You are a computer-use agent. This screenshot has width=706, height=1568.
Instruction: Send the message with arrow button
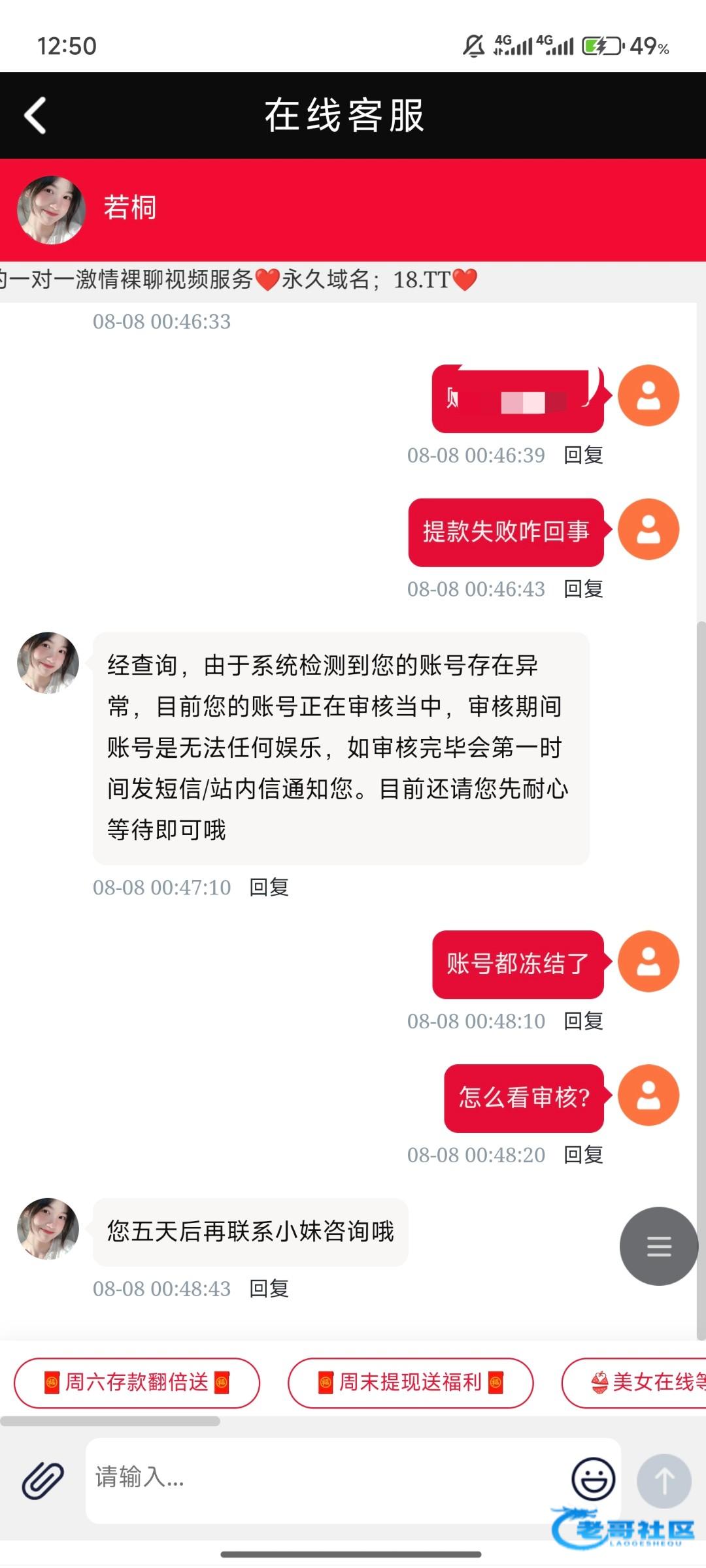point(664,1480)
